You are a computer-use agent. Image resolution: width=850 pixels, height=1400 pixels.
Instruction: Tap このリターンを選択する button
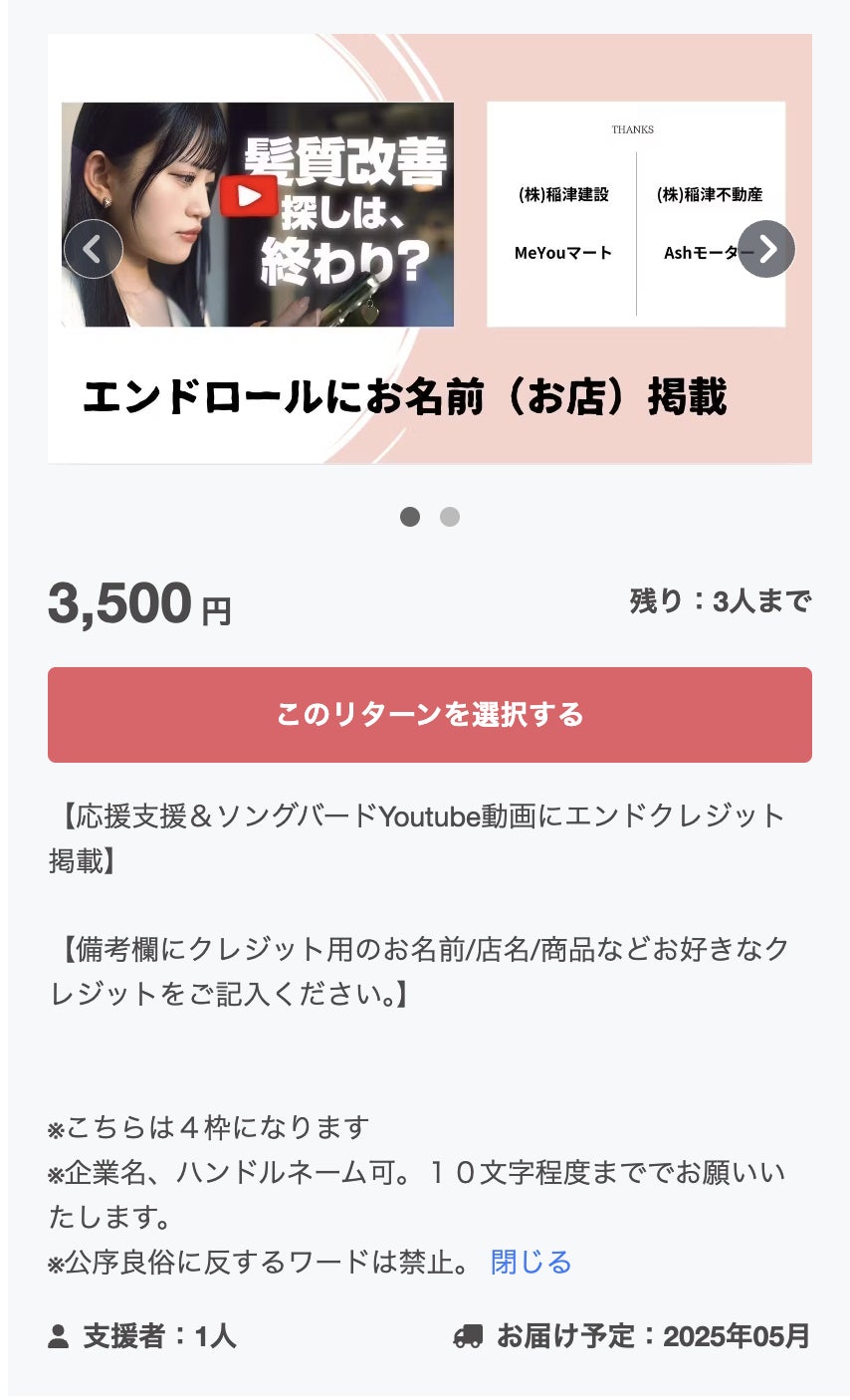click(x=430, y=715)
